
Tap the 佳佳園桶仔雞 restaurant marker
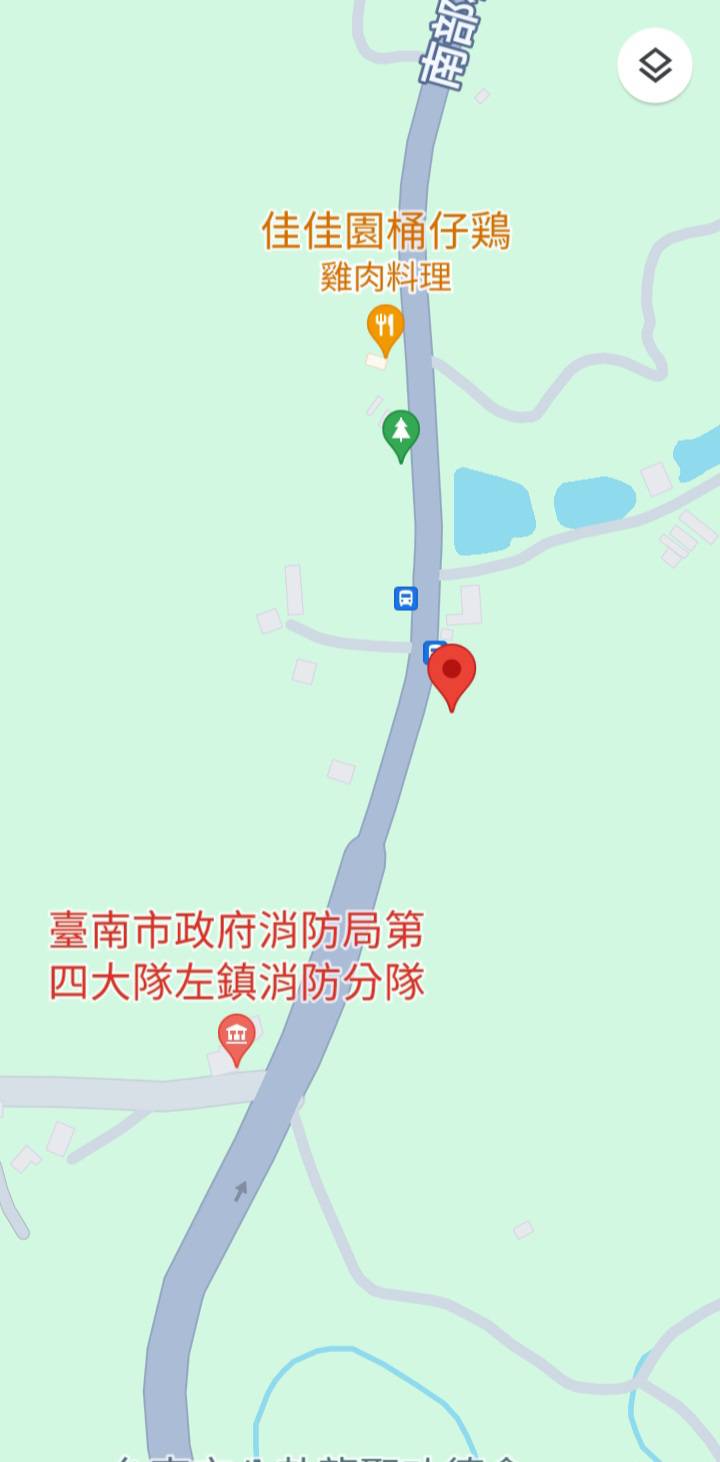click(384, 326)
